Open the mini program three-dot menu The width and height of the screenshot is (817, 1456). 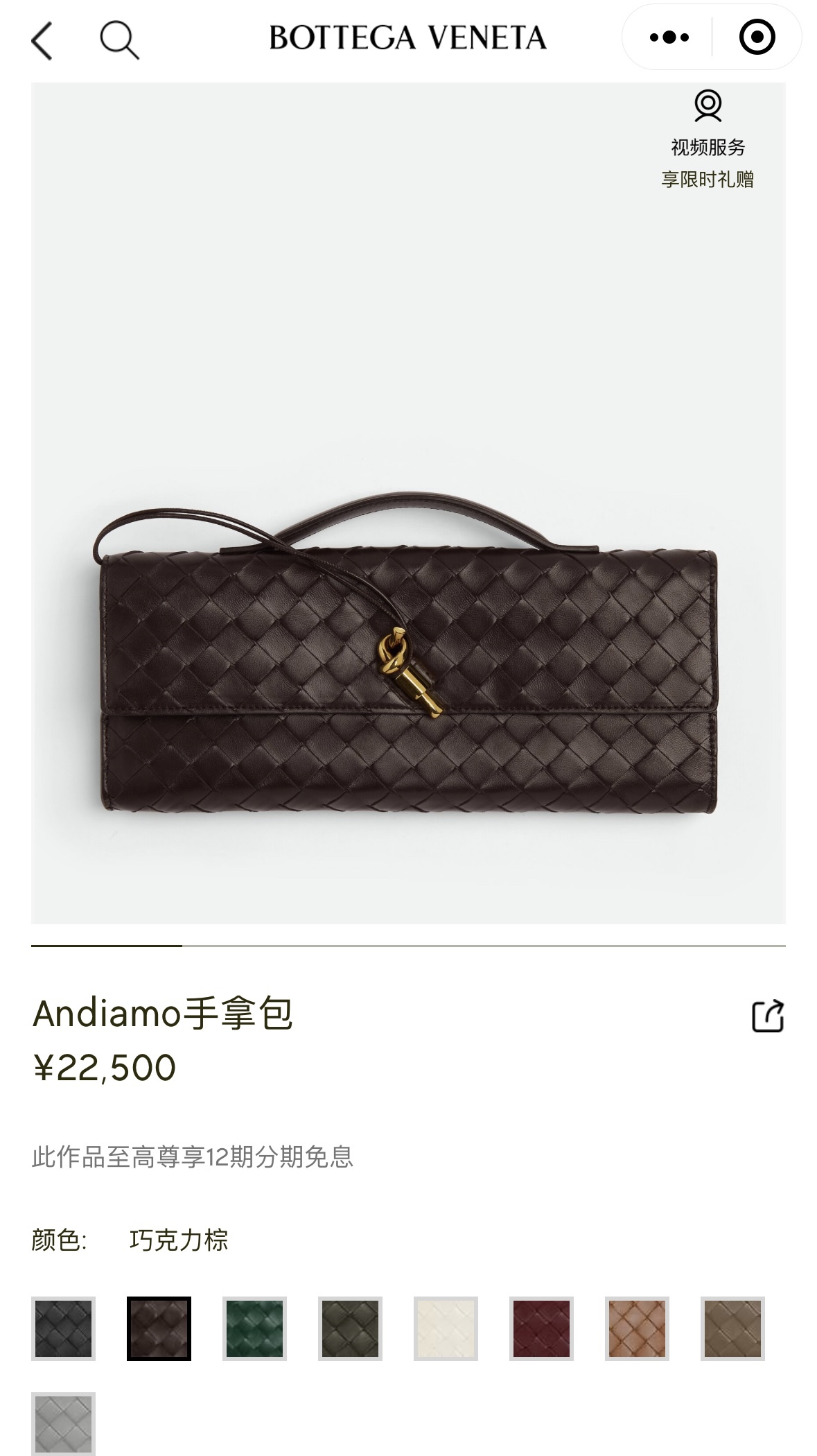[669, 37]
